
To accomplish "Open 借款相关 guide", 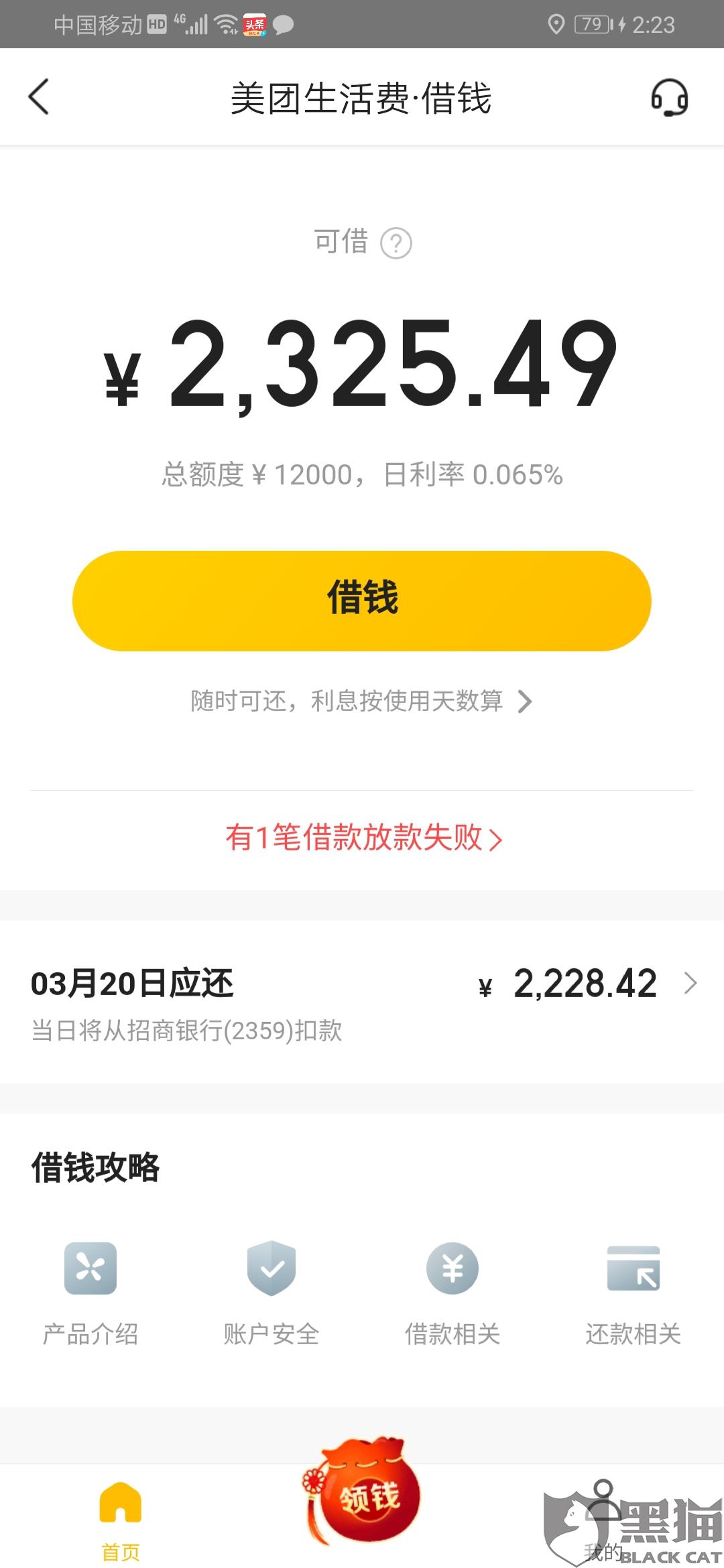I will coord(452,1293).
